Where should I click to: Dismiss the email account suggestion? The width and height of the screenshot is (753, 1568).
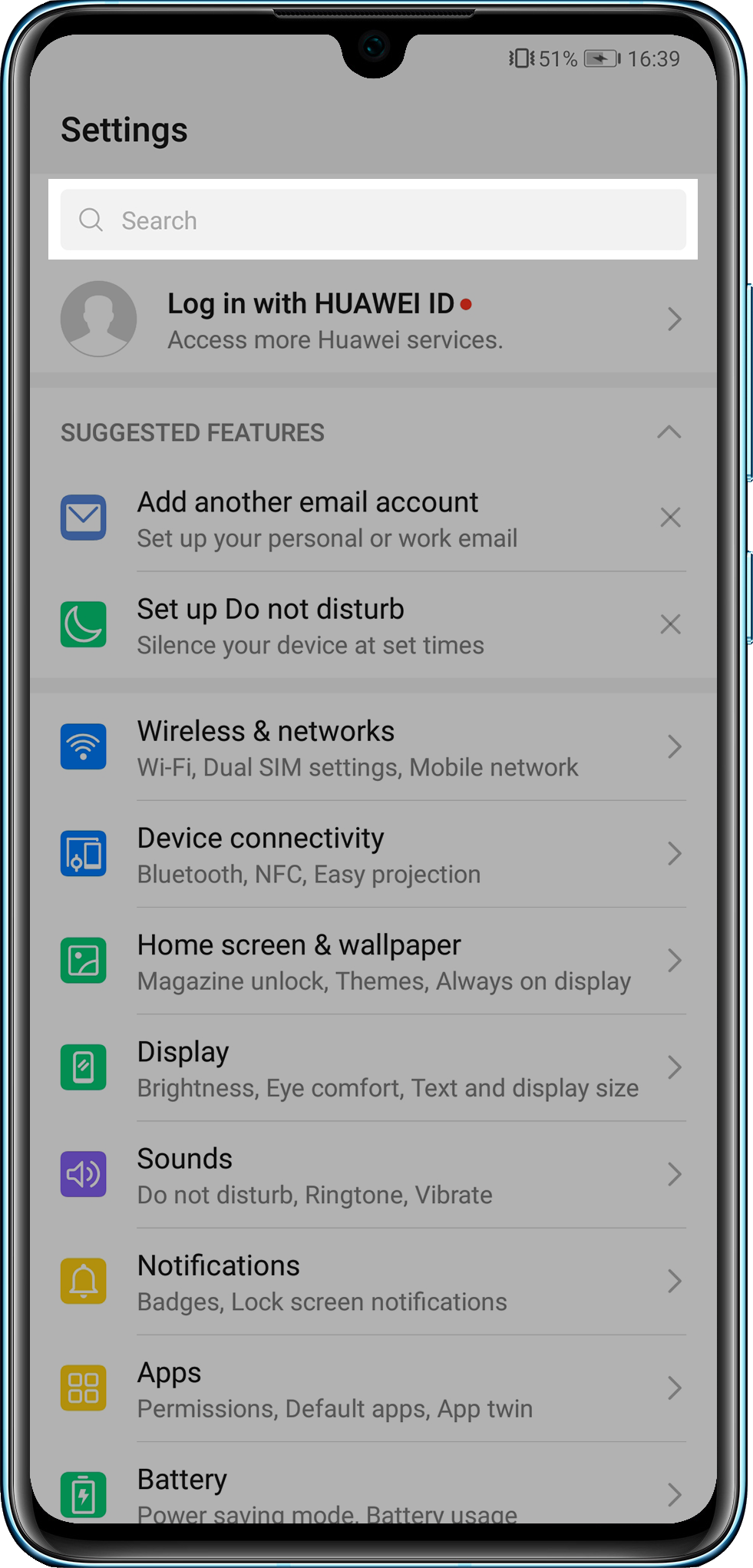coord(670,518)
